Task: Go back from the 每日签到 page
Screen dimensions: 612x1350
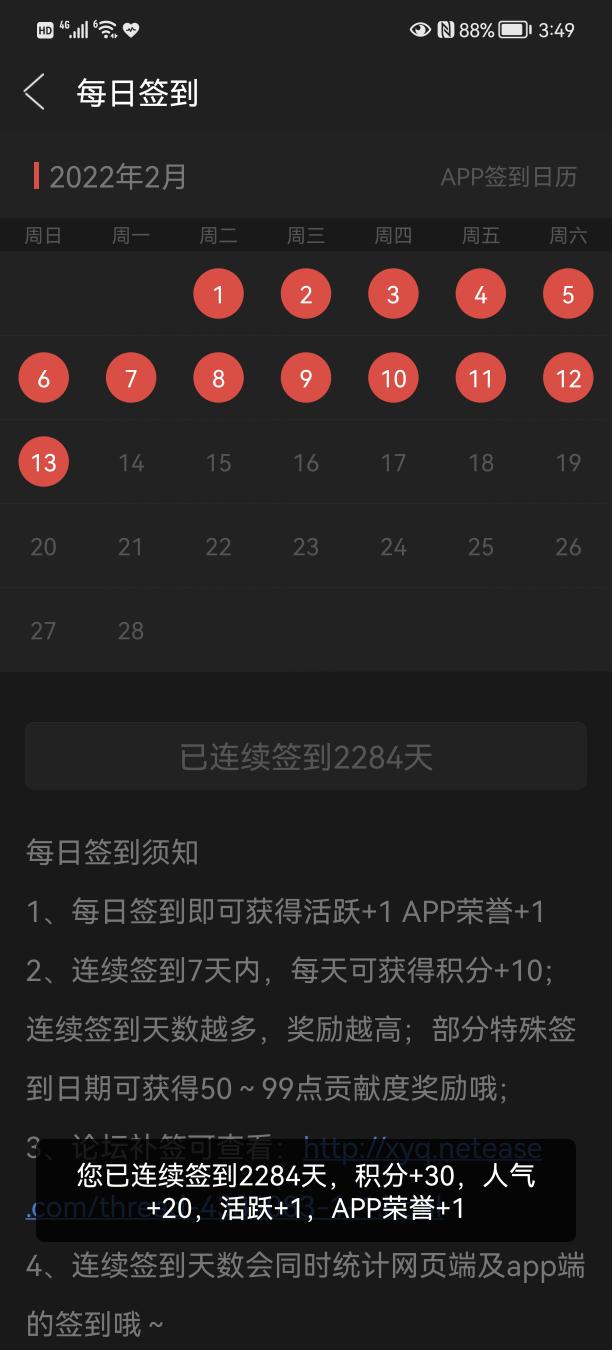Action: (x=34, y=92)
